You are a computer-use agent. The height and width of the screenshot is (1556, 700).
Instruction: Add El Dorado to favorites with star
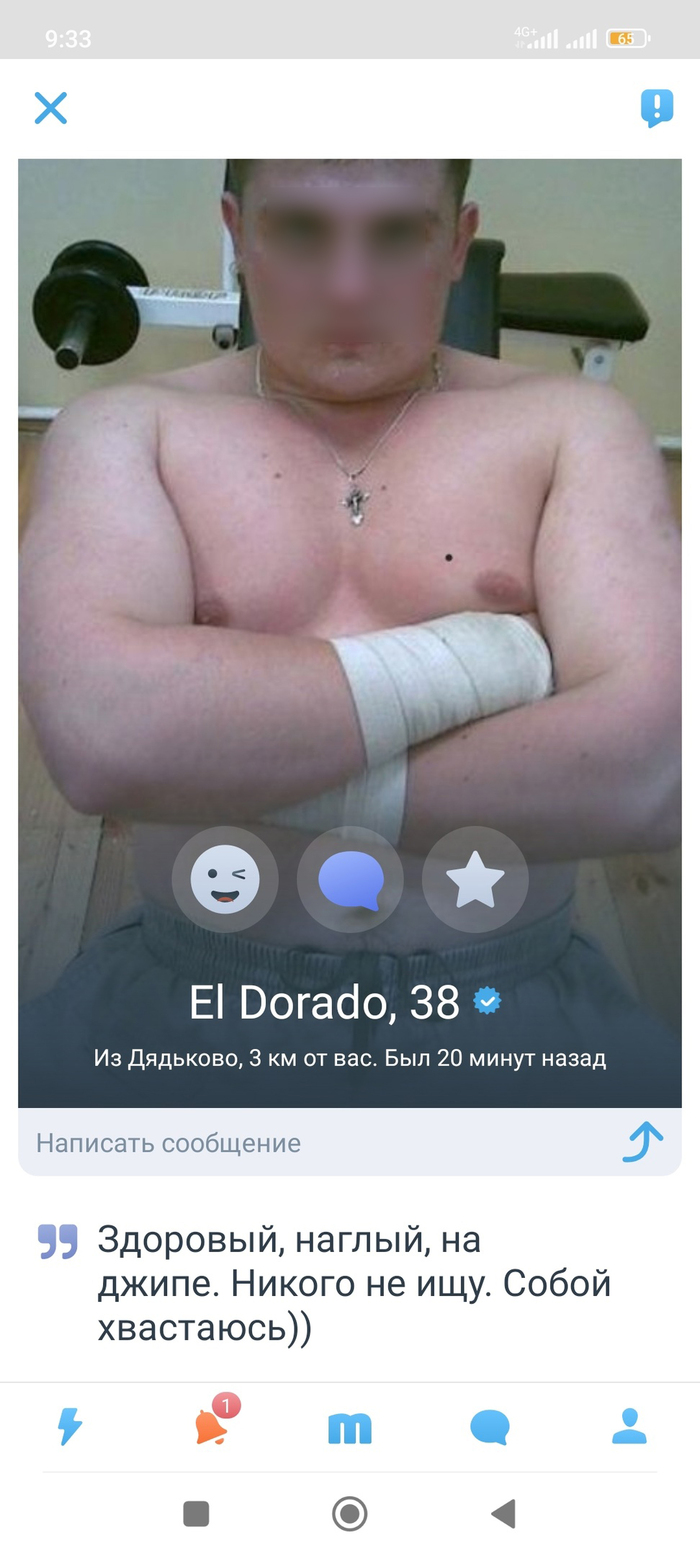tap(475, 879)
